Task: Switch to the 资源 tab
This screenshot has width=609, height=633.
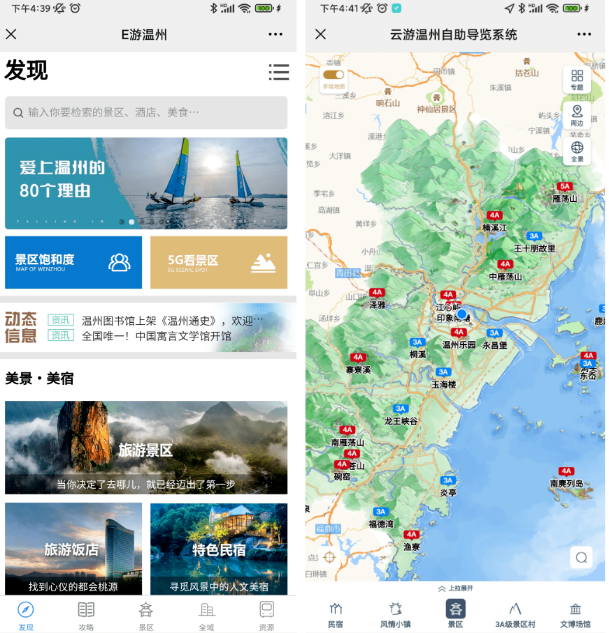Action: (x=266, y=614)
